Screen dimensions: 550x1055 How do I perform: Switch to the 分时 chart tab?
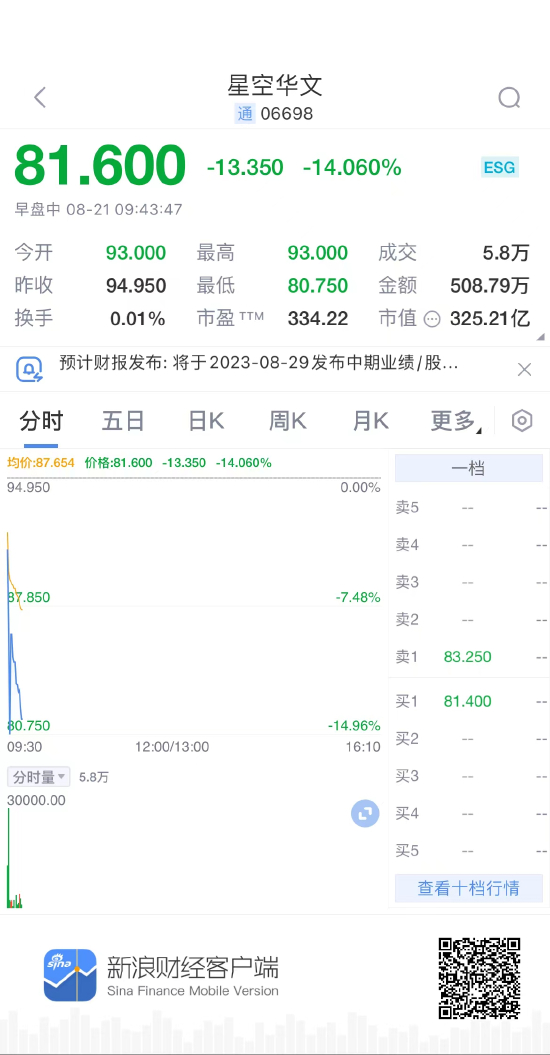click(41, 421)
